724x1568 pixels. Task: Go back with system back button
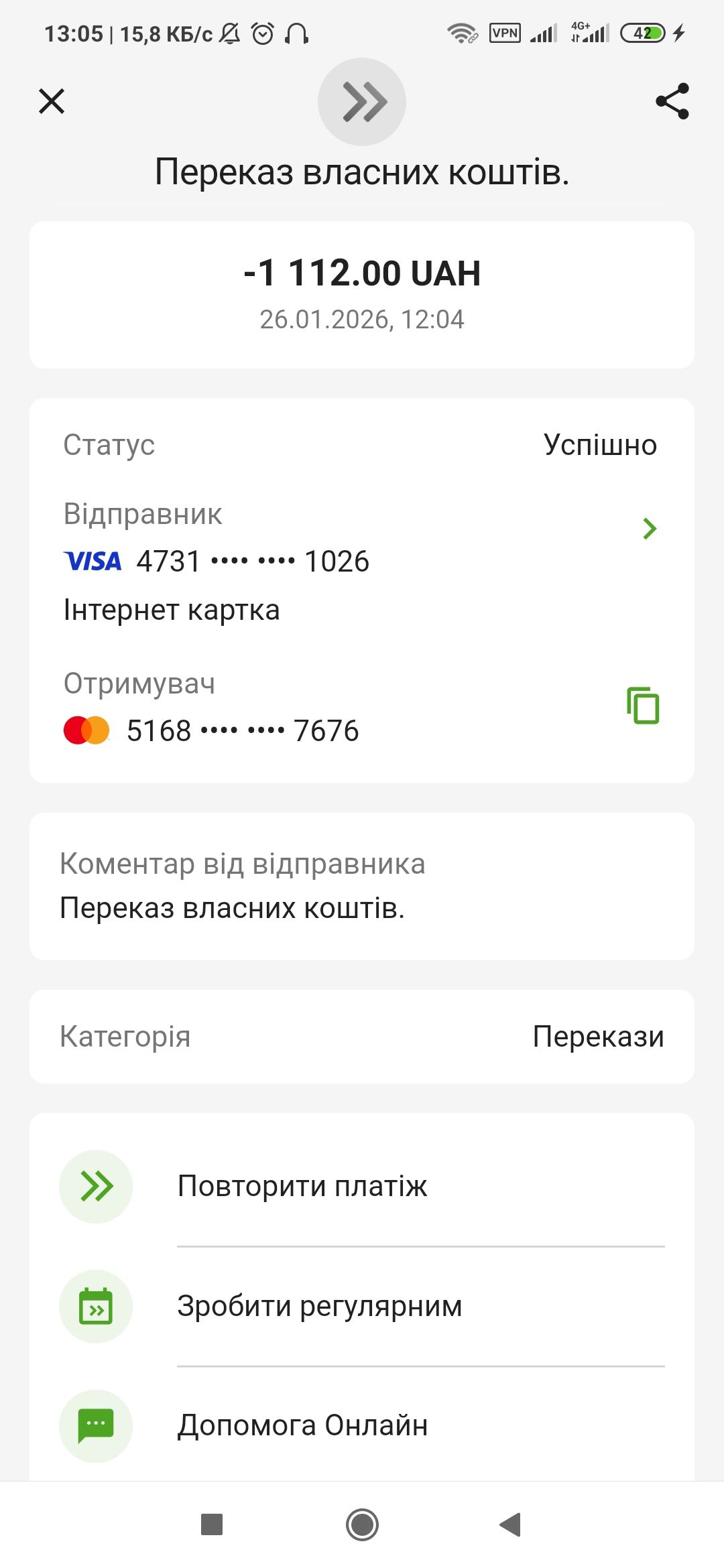(511, 1524)
